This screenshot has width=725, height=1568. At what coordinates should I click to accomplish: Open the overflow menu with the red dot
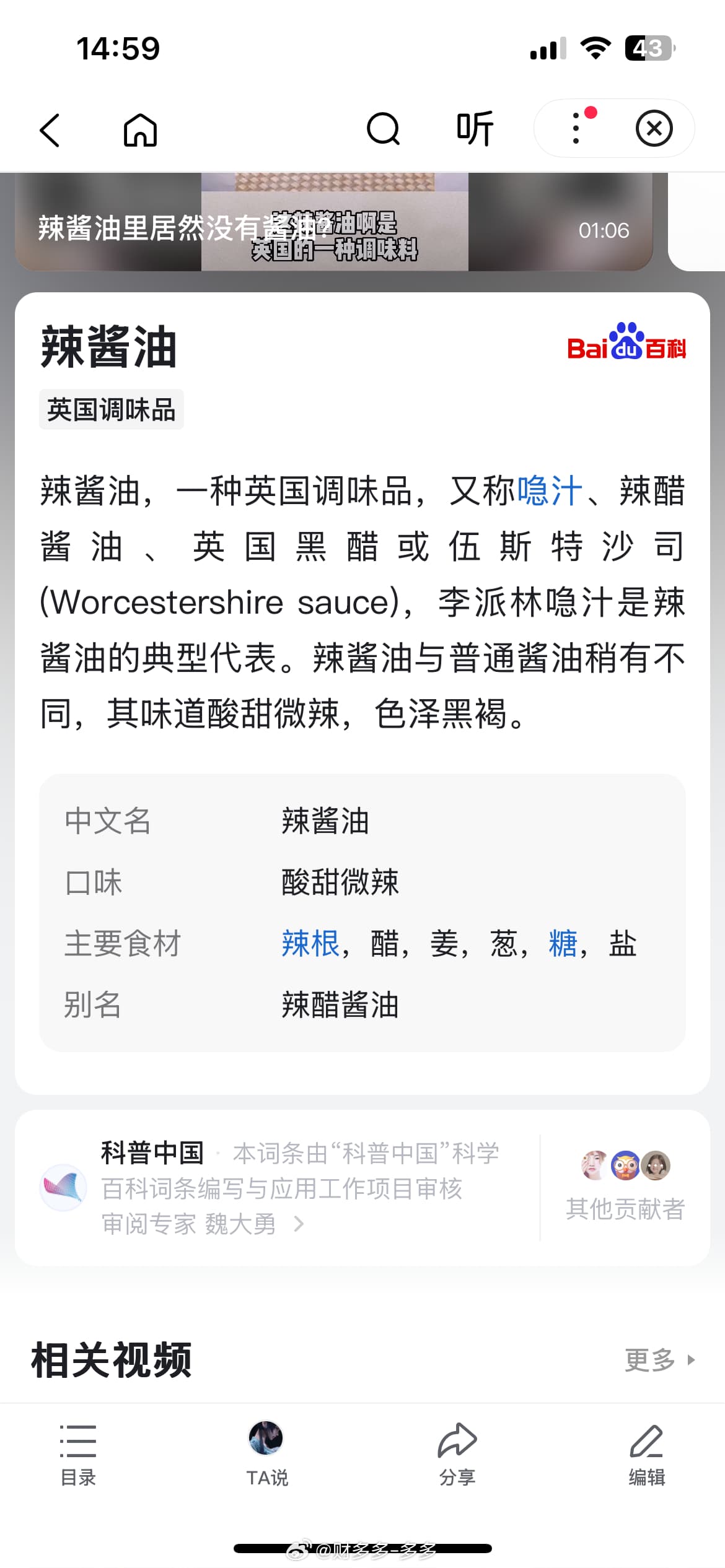click(x=577, y=128)
